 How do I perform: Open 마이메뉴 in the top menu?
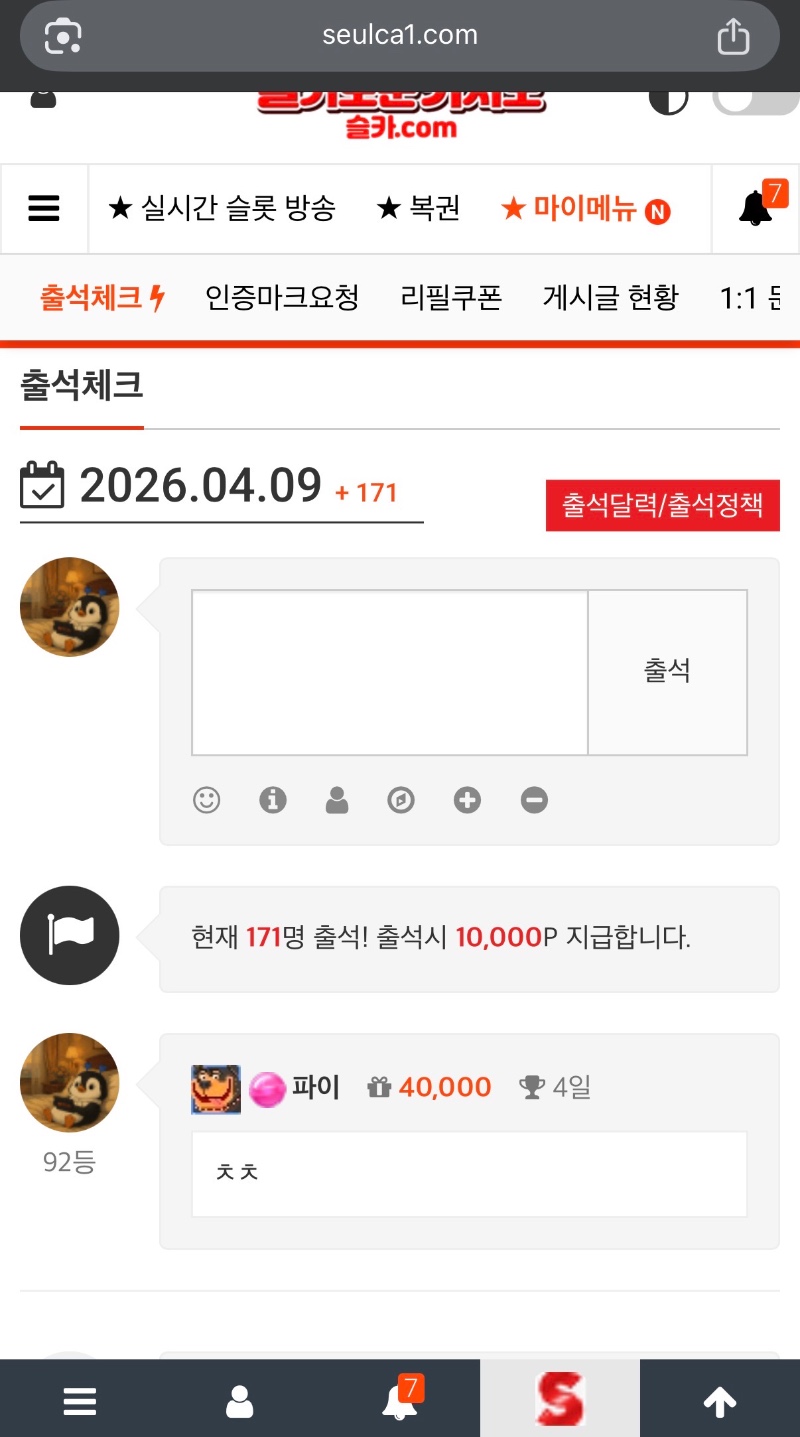point(585,209)
